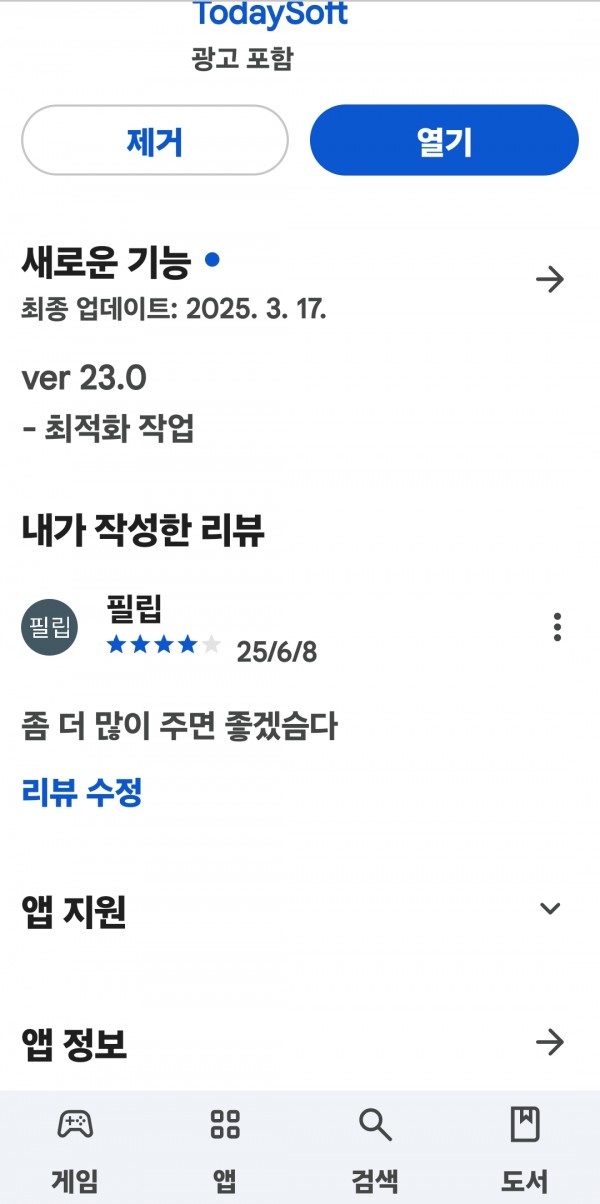The image size is (600, 1204).
Task: Open the app with 열기 button
Action: click(444, 141)
